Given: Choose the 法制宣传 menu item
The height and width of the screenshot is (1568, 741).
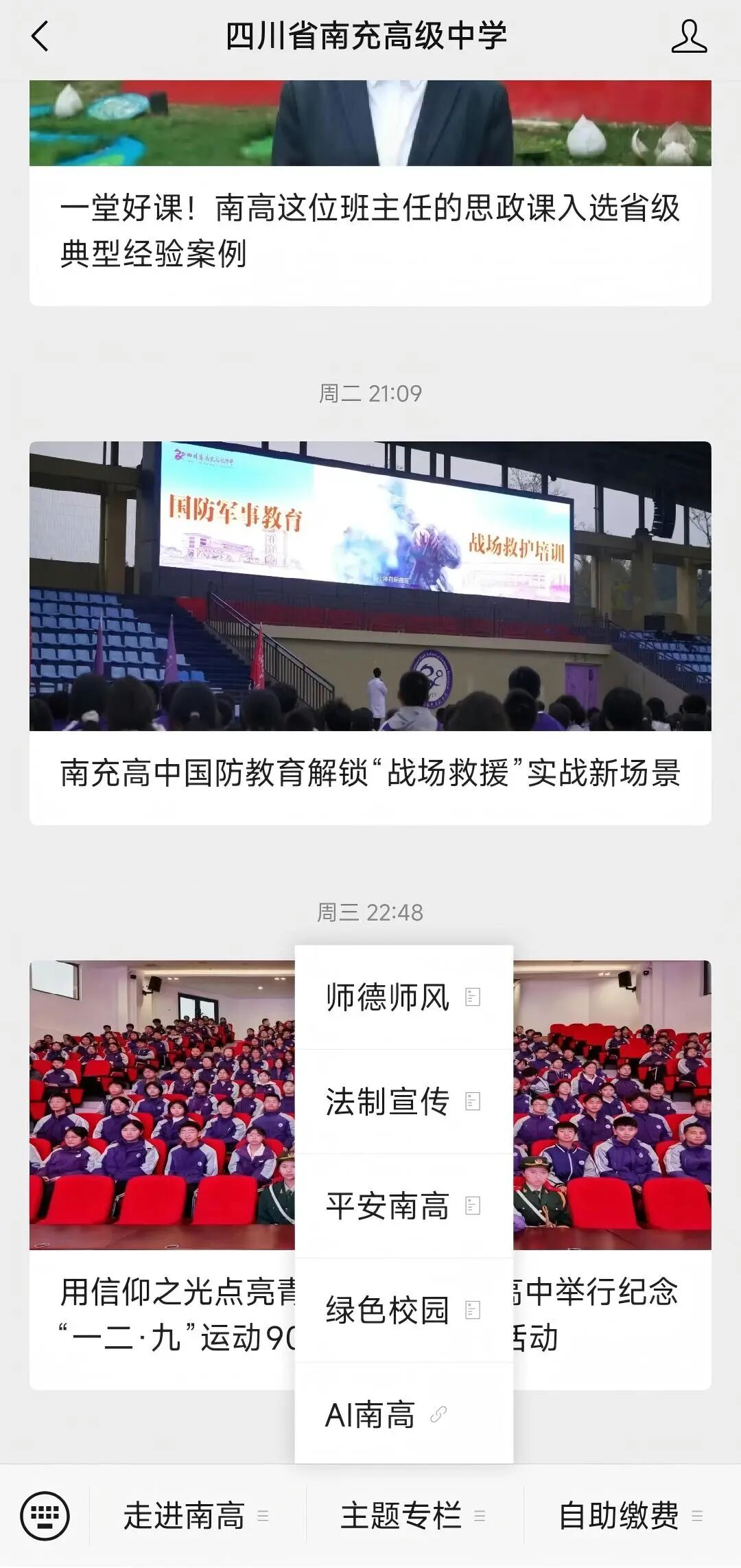Looking at the screenshot, I should click(x=403, y=1102).
